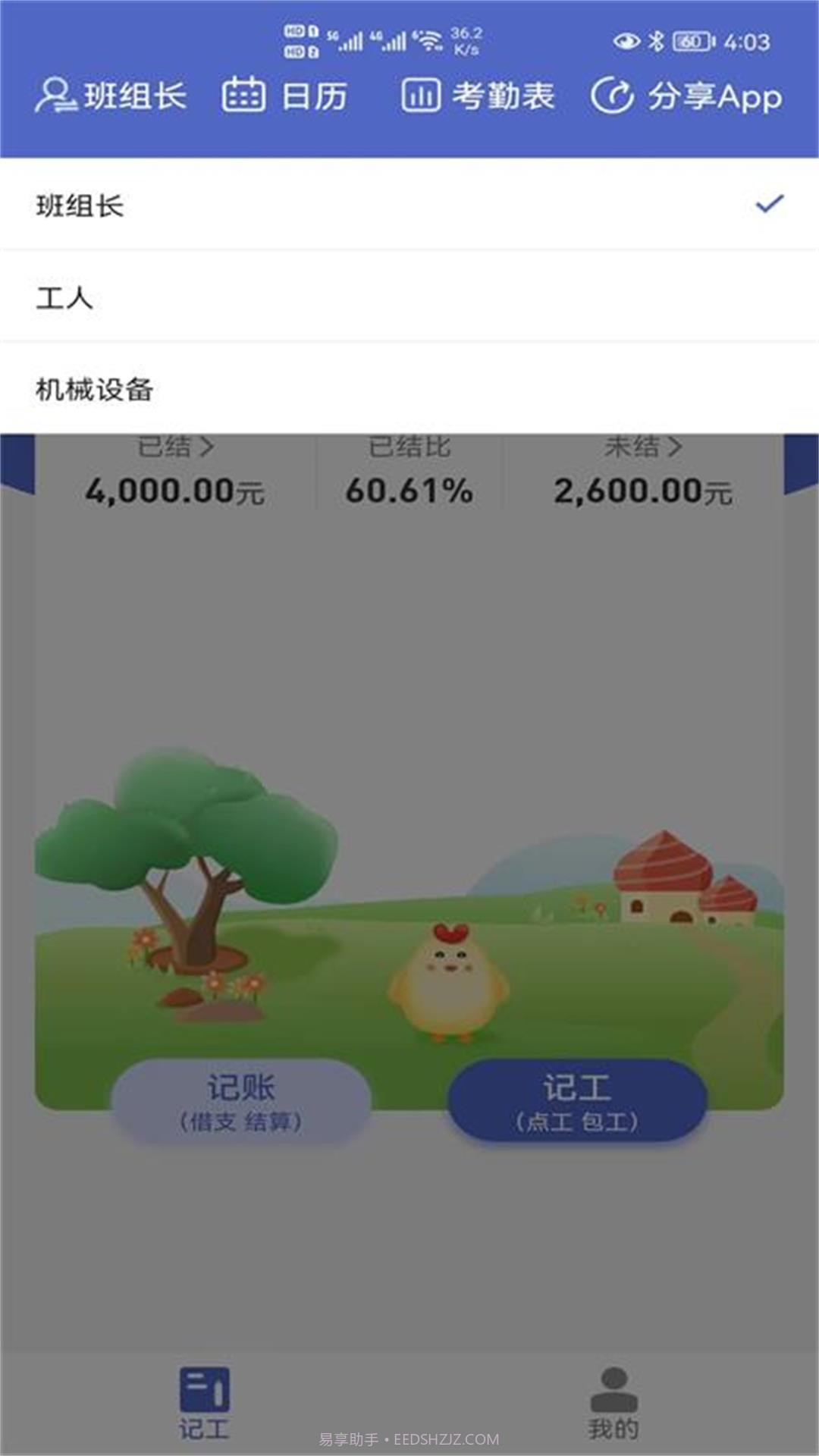Tap the battery indicator in status bar
Image resolution: width=819 pixels, height=1456 pixels.
692,42
